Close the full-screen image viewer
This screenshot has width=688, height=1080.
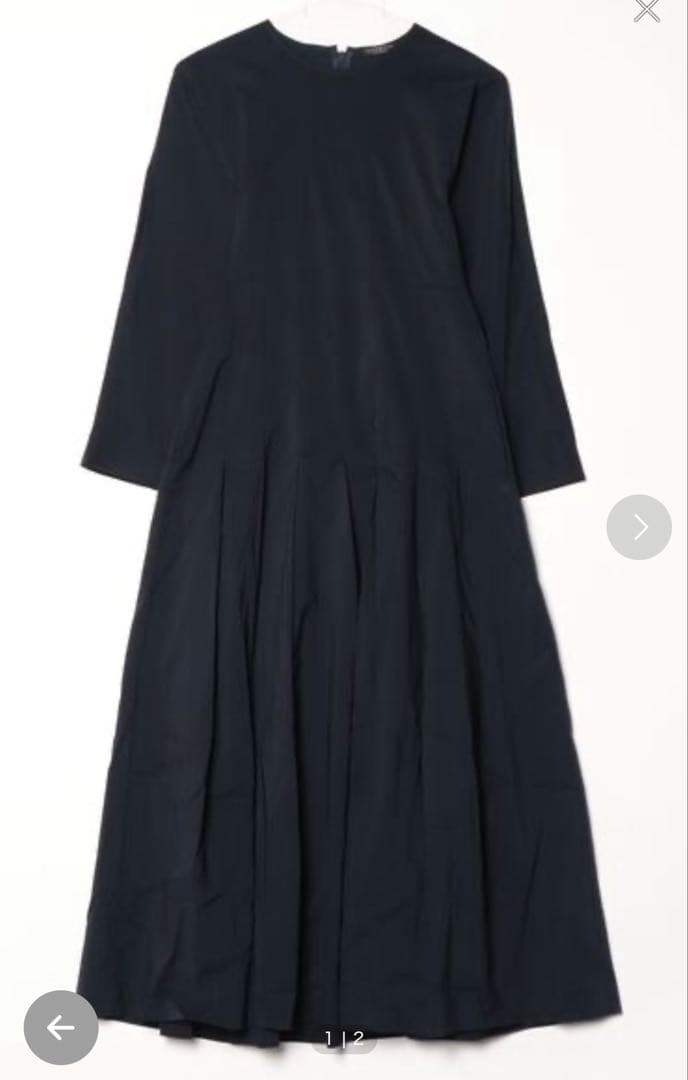[647, 10]
